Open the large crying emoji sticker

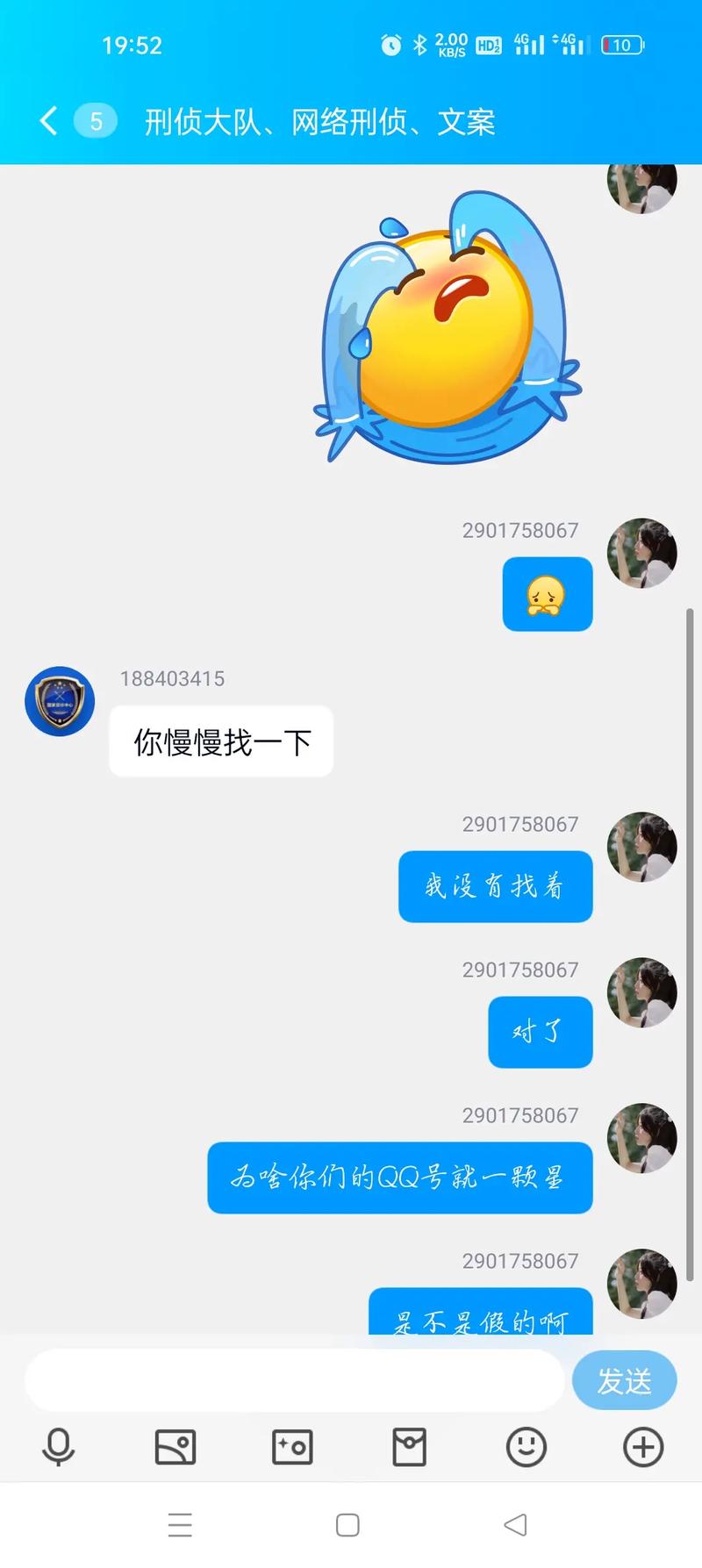[x=448, y=329]
